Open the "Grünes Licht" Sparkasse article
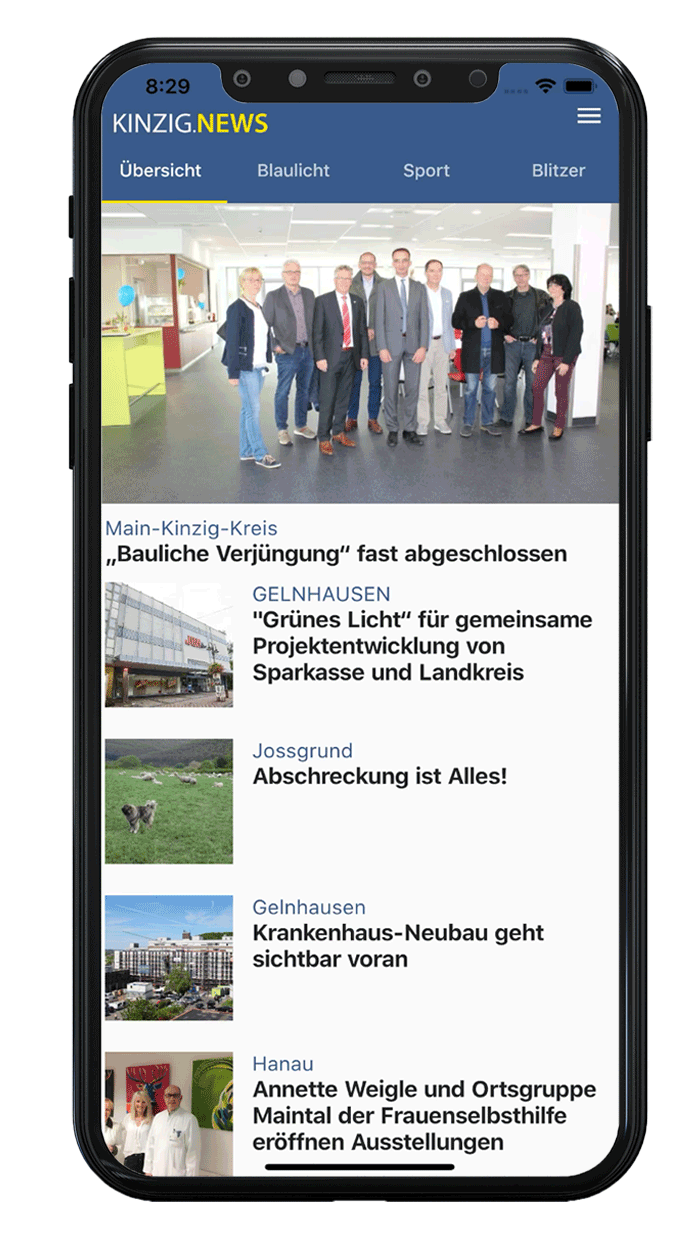The width and height of the screenshot is (693, 1251). tap(422, 646)
